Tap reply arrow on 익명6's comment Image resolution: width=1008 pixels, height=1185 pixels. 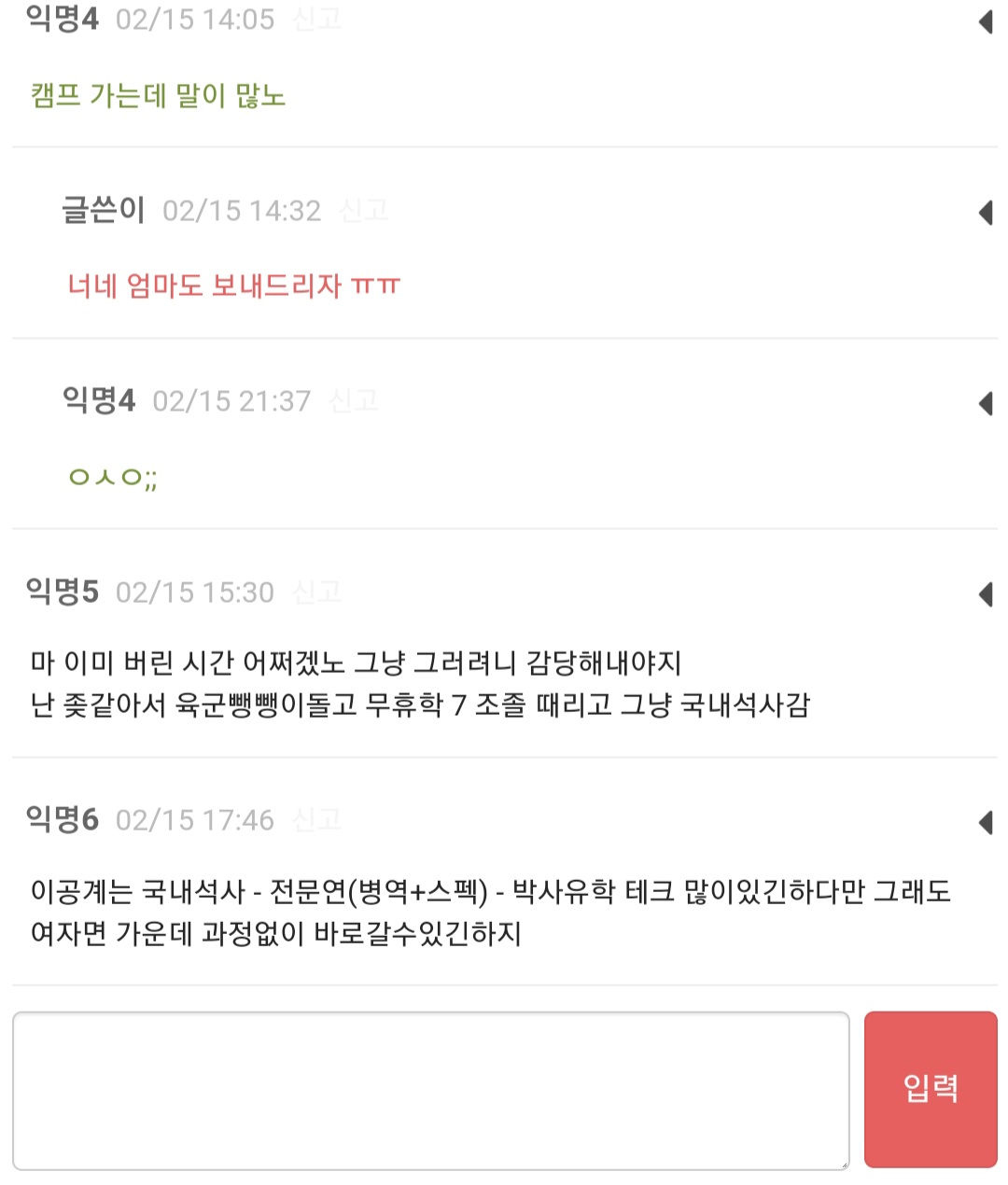985,822
